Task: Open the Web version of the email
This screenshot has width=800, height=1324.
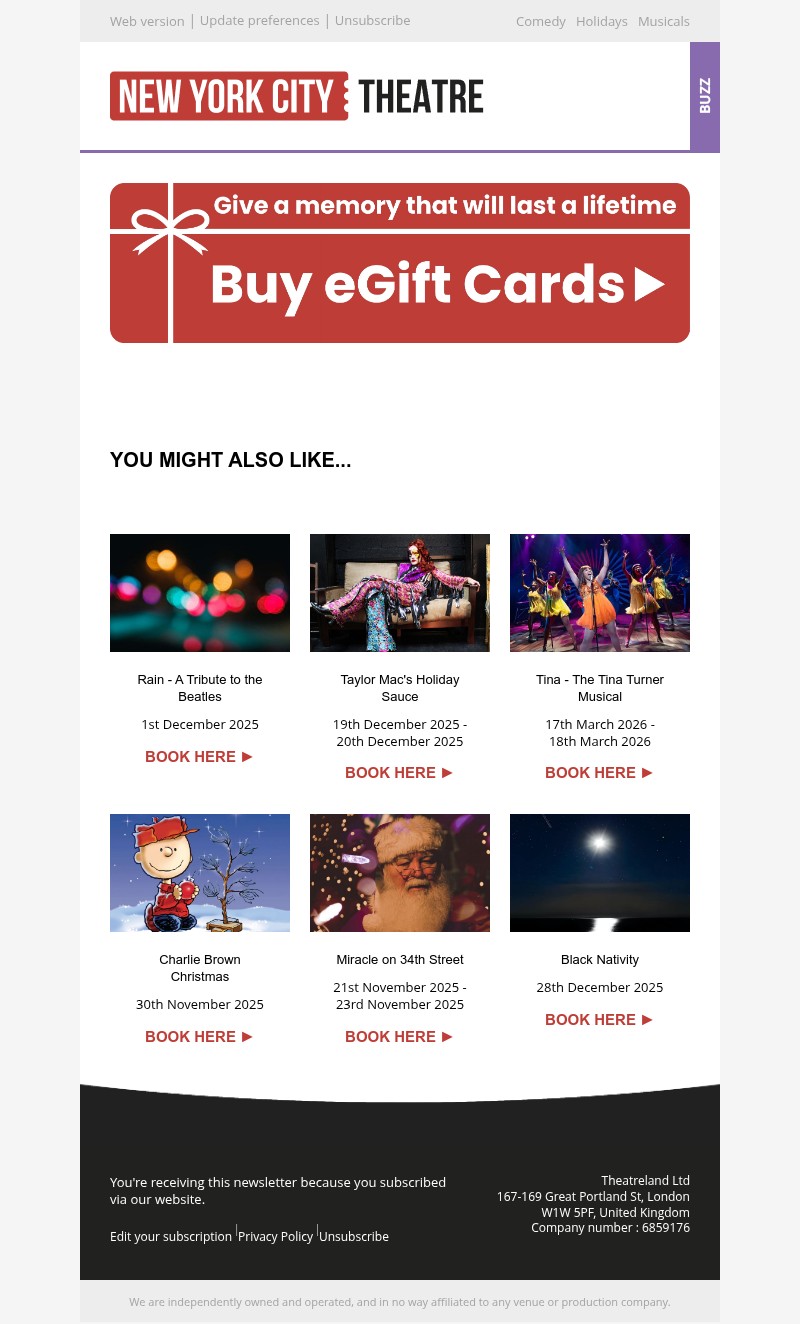Action: click(x=147, y=21)
